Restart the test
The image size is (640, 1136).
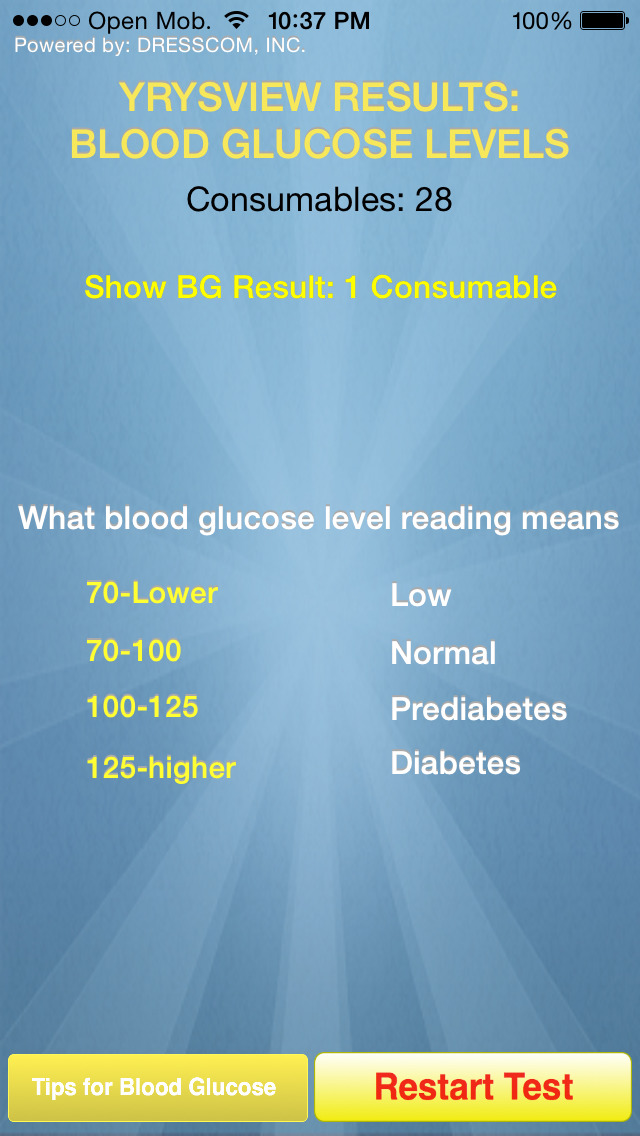[473, 1087]
